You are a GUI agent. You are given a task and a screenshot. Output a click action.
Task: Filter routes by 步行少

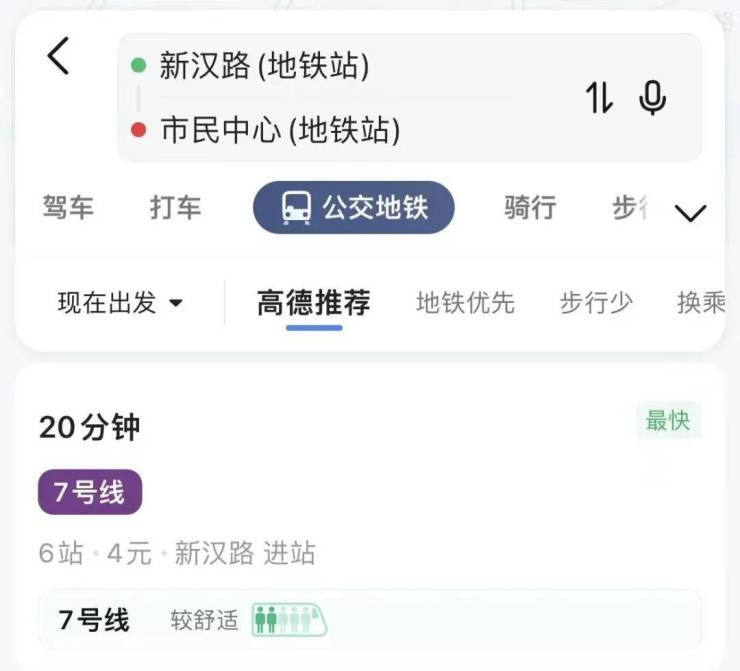coord(596,303)
